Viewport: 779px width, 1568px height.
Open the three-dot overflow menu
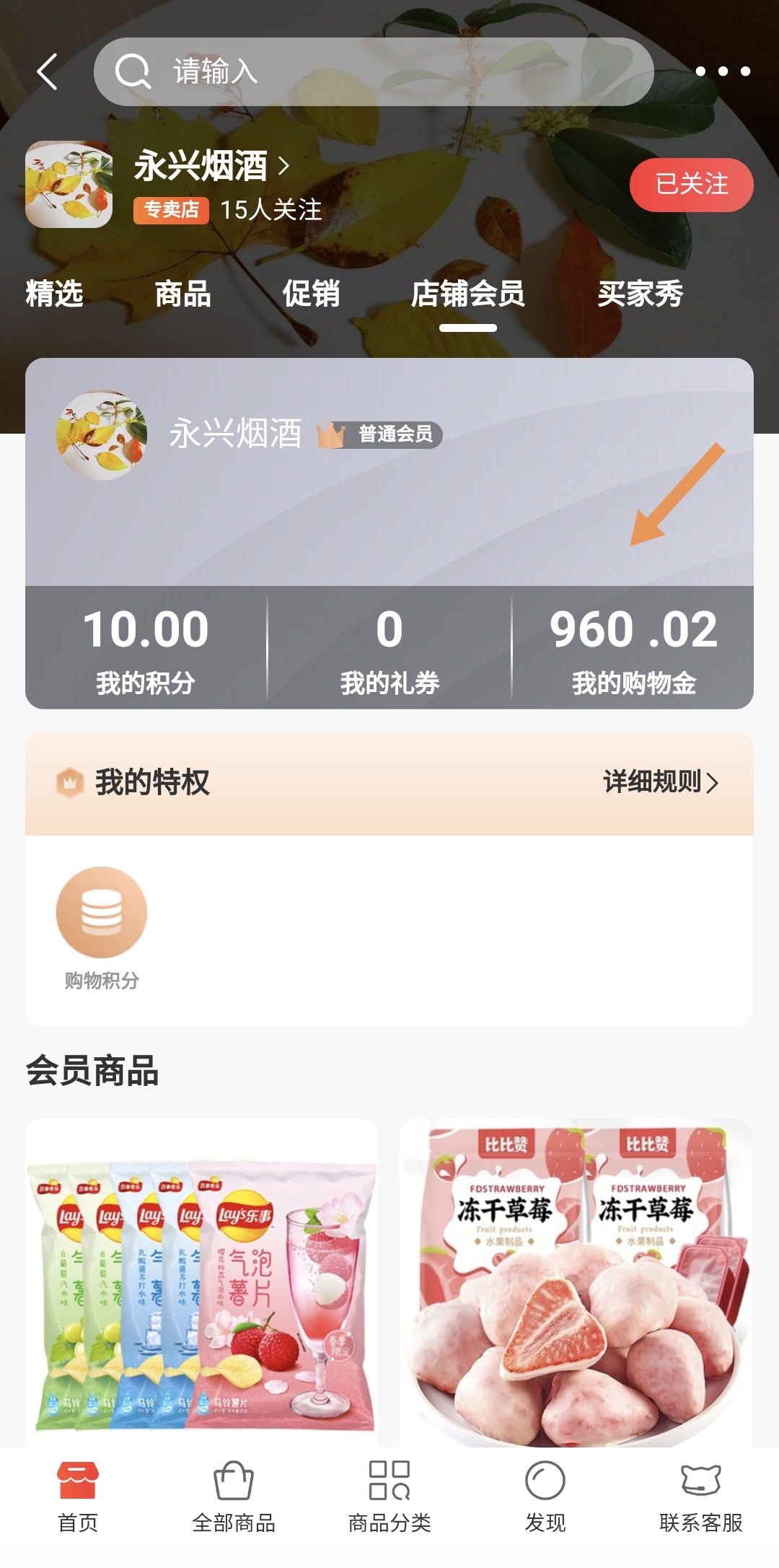722,71
